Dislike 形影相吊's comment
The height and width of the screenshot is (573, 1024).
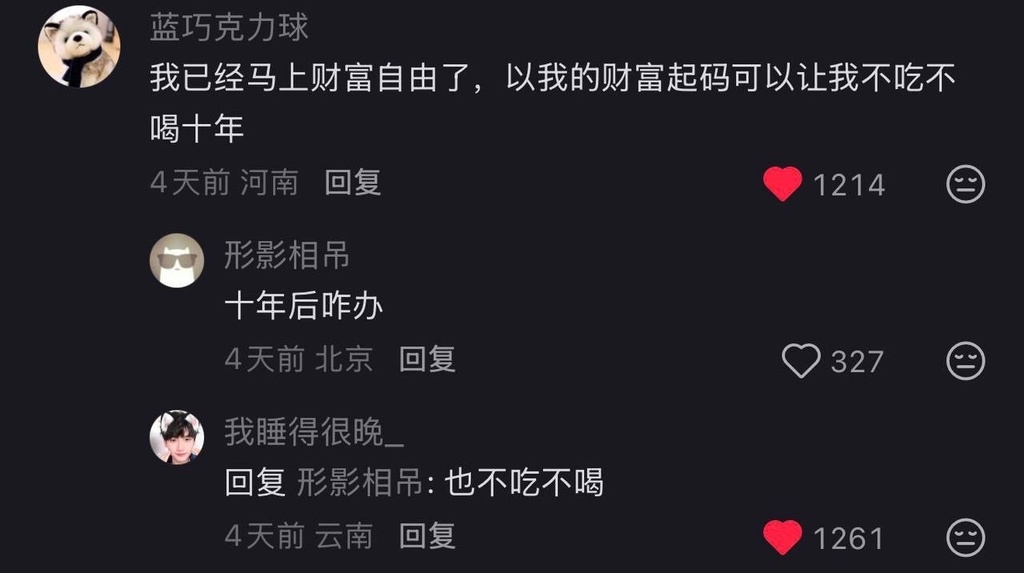pos(965,361)
